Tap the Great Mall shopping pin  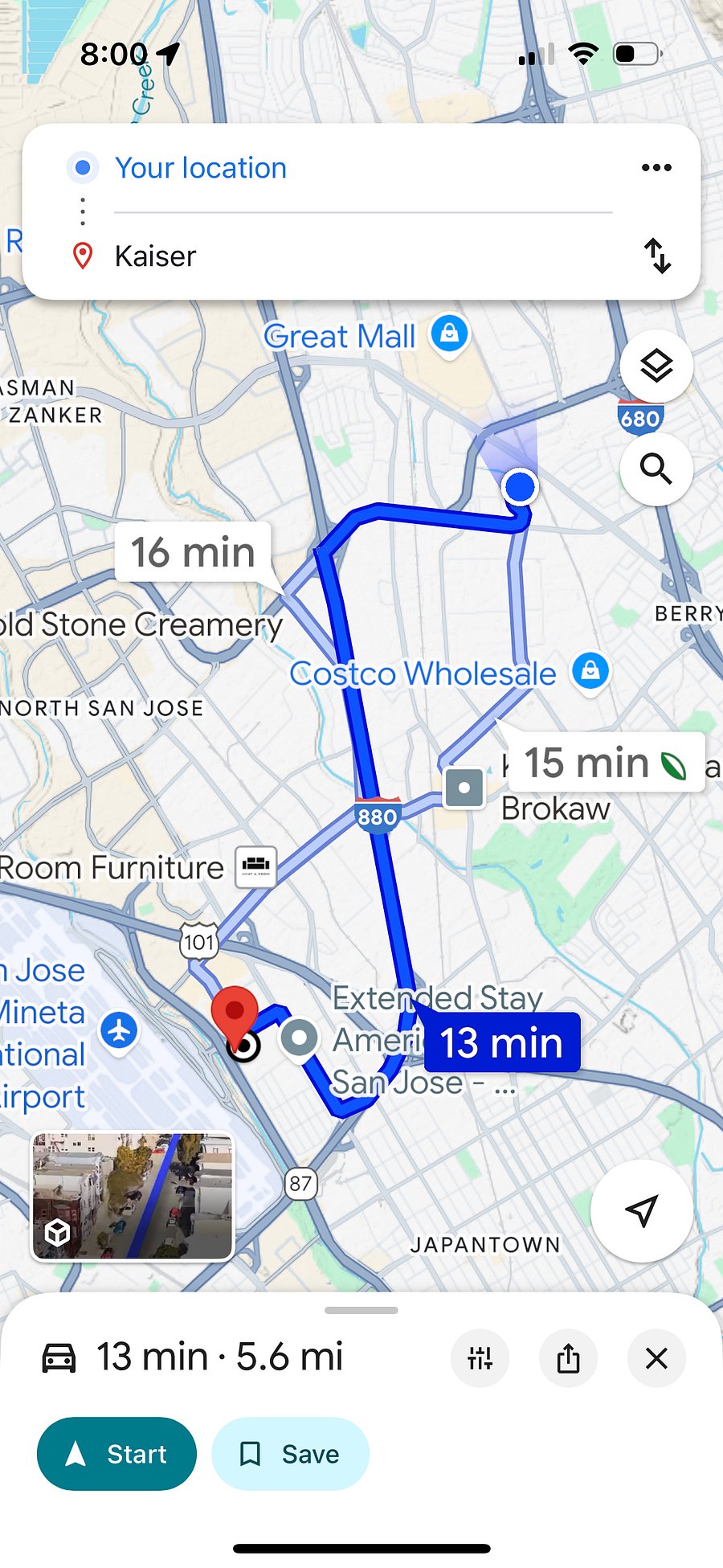[450, 333]
